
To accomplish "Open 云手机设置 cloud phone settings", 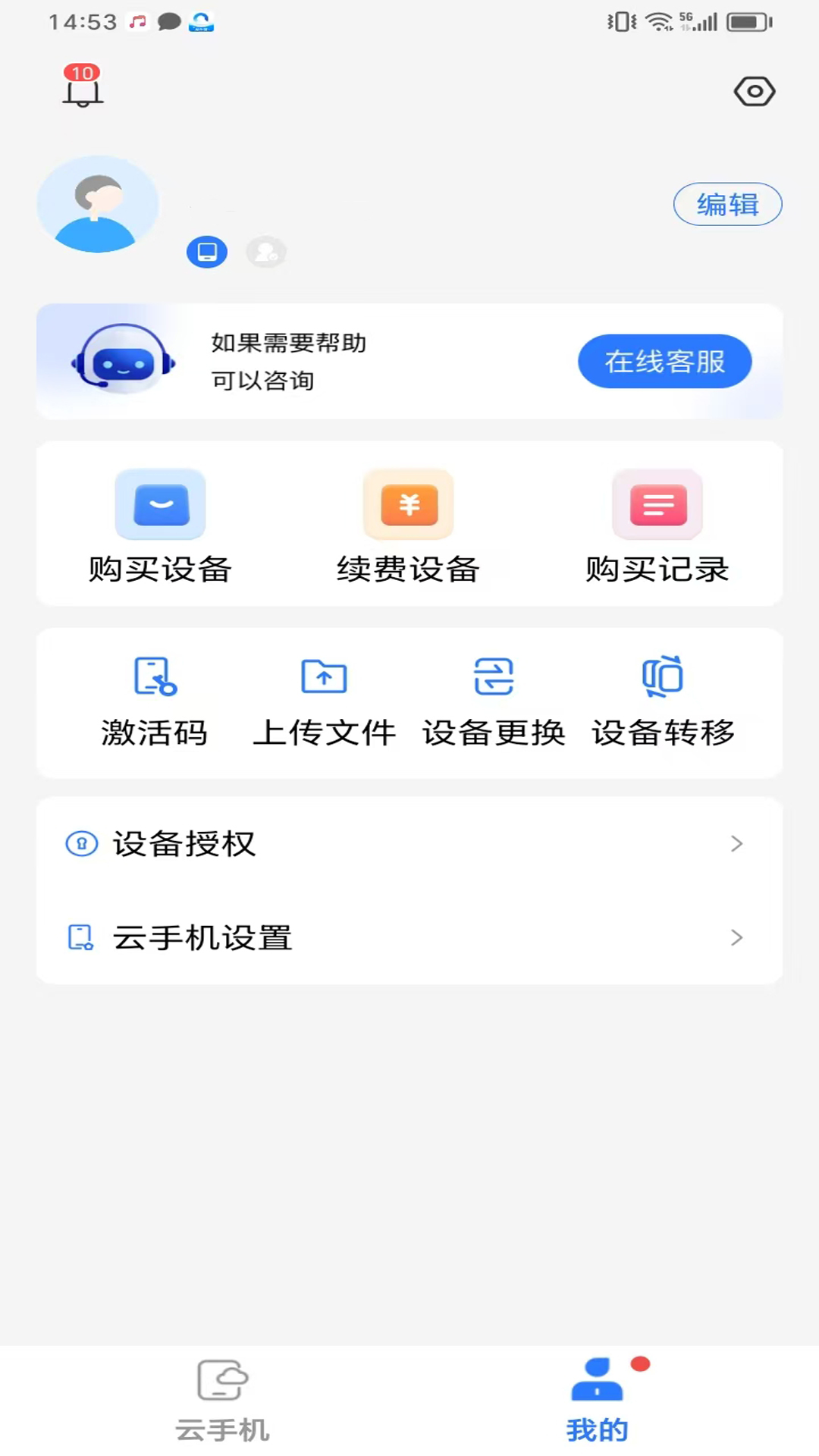I will coord(202,938).
